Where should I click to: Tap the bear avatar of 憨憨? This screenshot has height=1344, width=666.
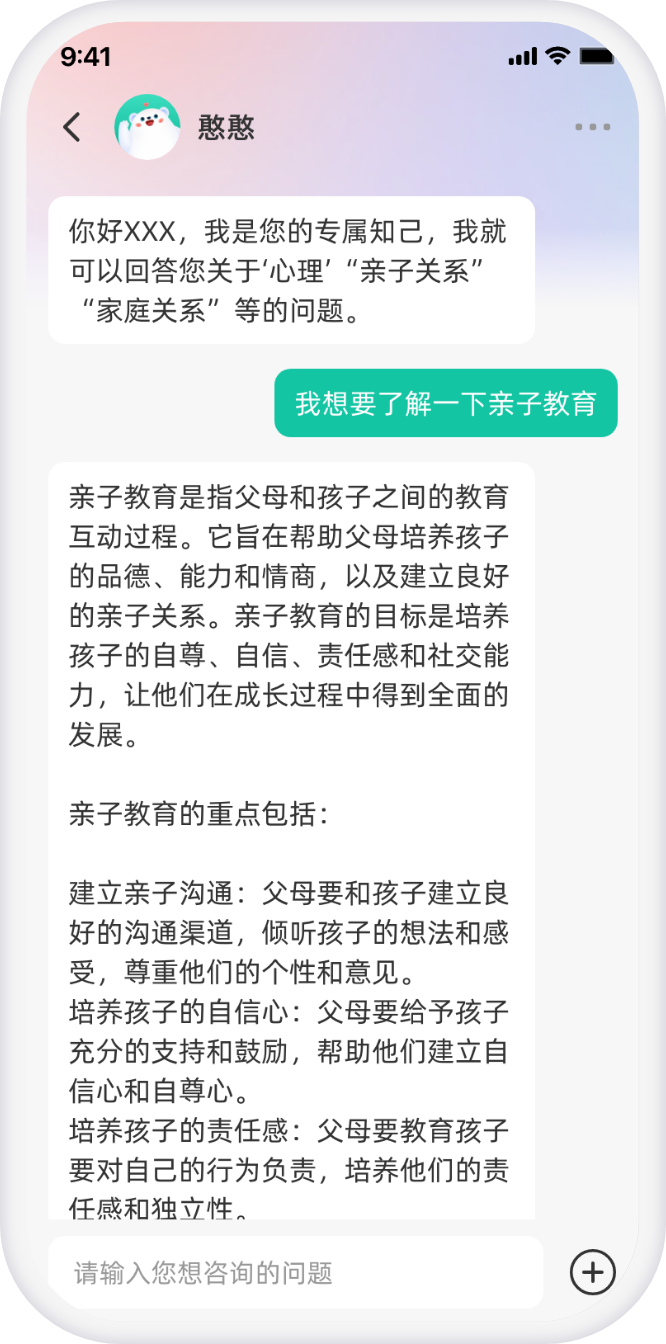pos(147,127)
